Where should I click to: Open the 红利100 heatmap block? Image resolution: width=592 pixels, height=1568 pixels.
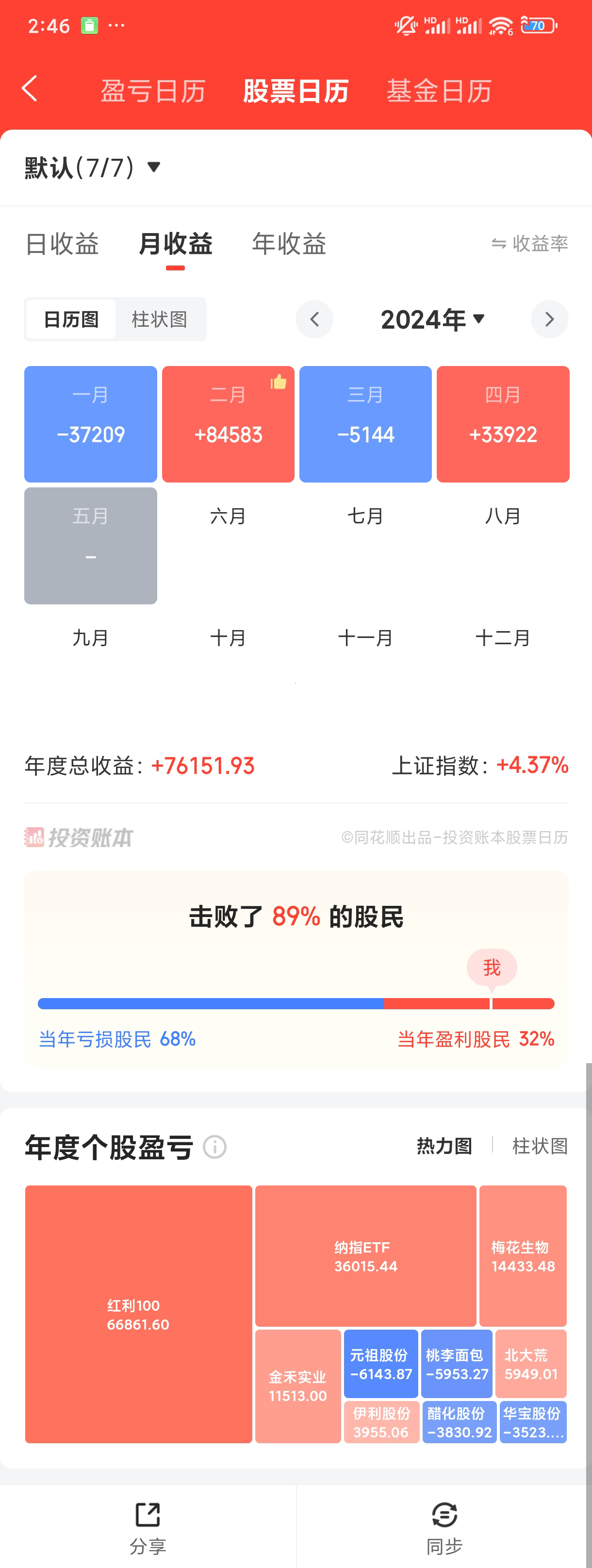pyautogui.click(x=139, y=1314)
